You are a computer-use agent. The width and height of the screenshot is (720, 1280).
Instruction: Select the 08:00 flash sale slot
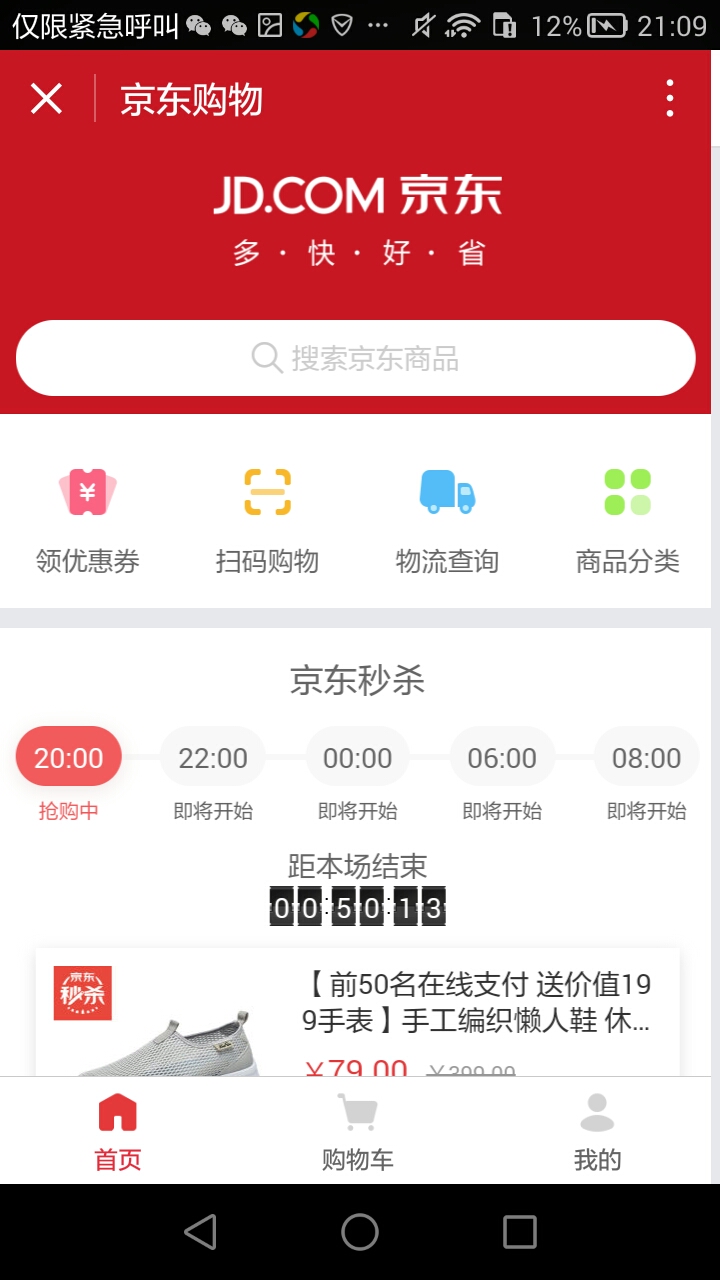[646, 757]
